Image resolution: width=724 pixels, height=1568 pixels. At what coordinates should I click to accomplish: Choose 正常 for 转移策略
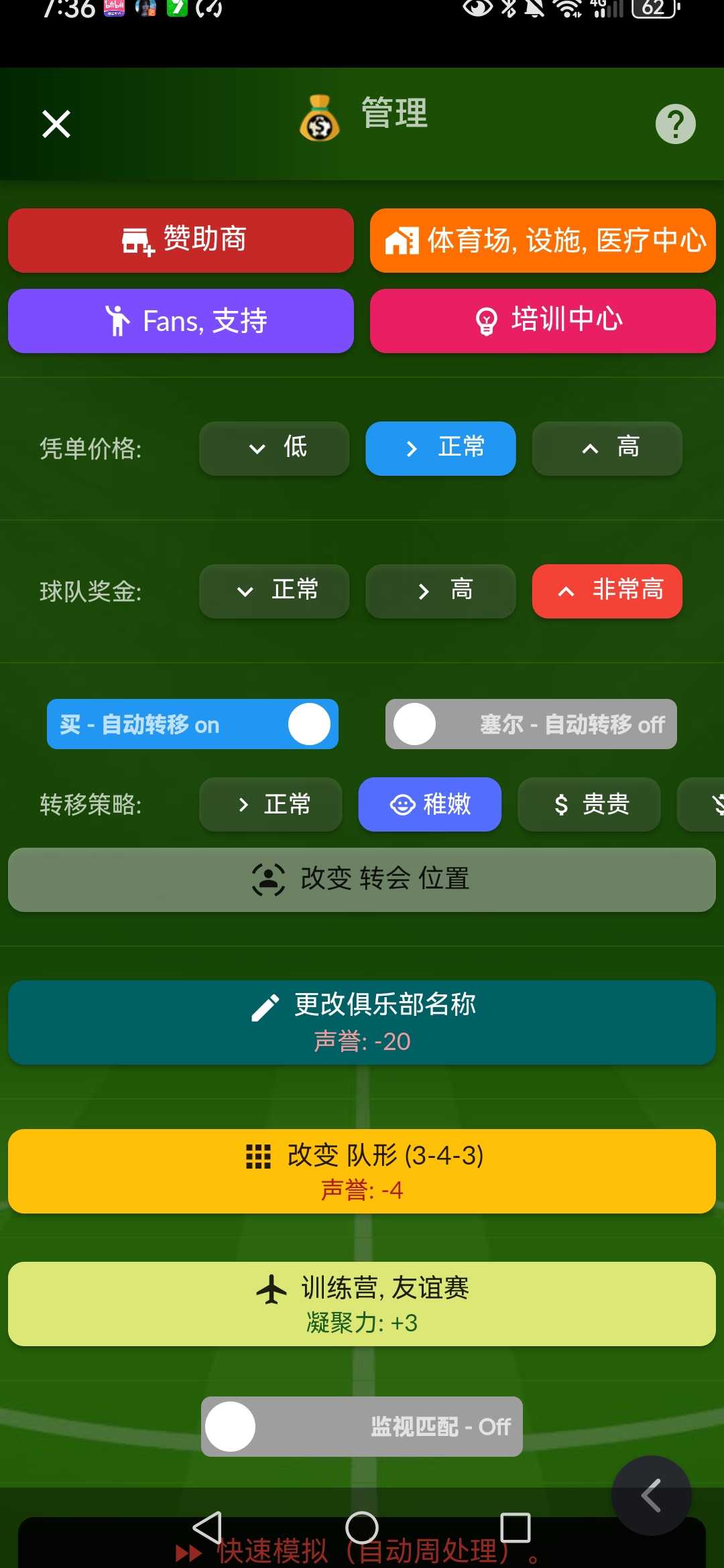pos(271,804)
